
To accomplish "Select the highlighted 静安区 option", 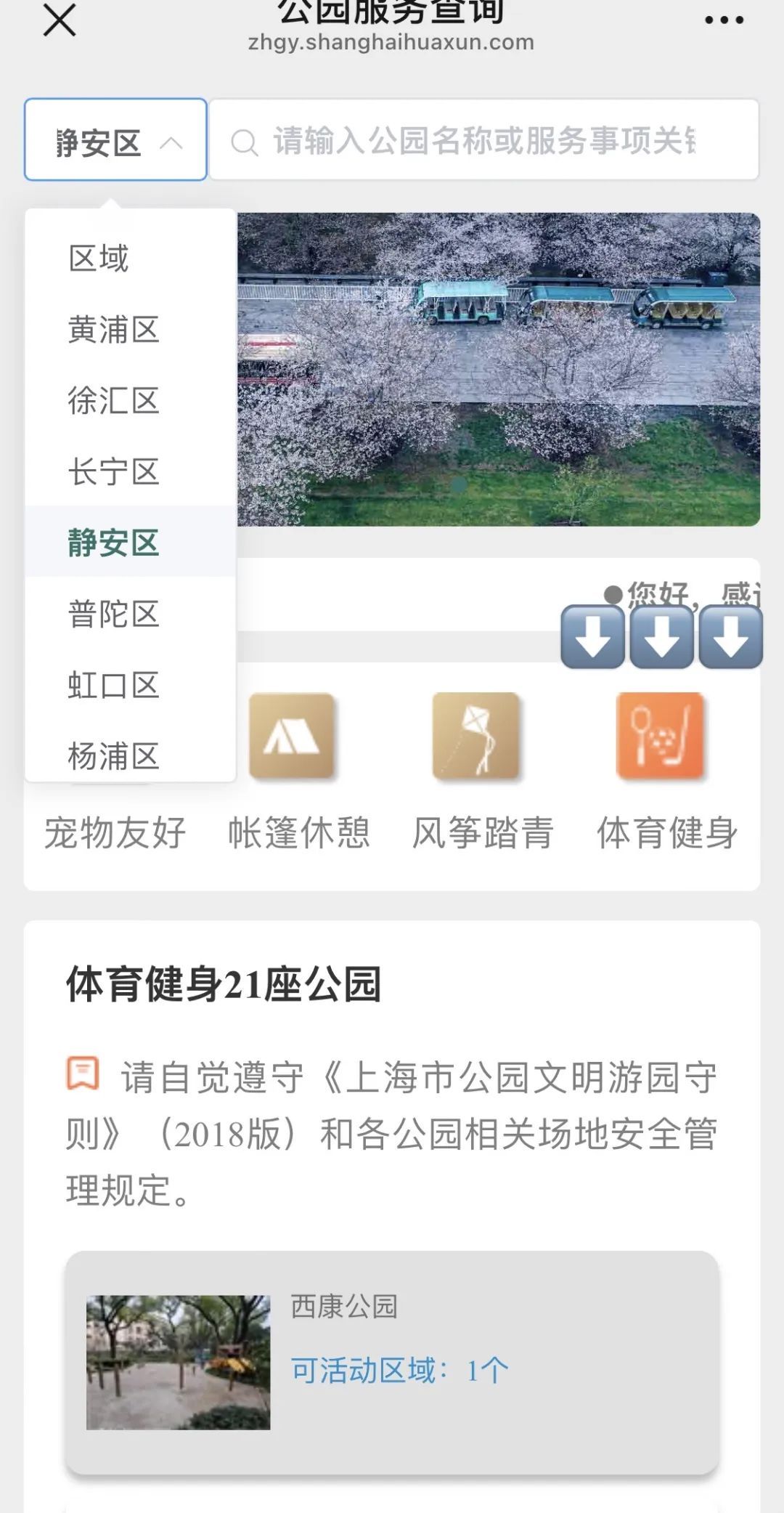I will tap(113, 543).
